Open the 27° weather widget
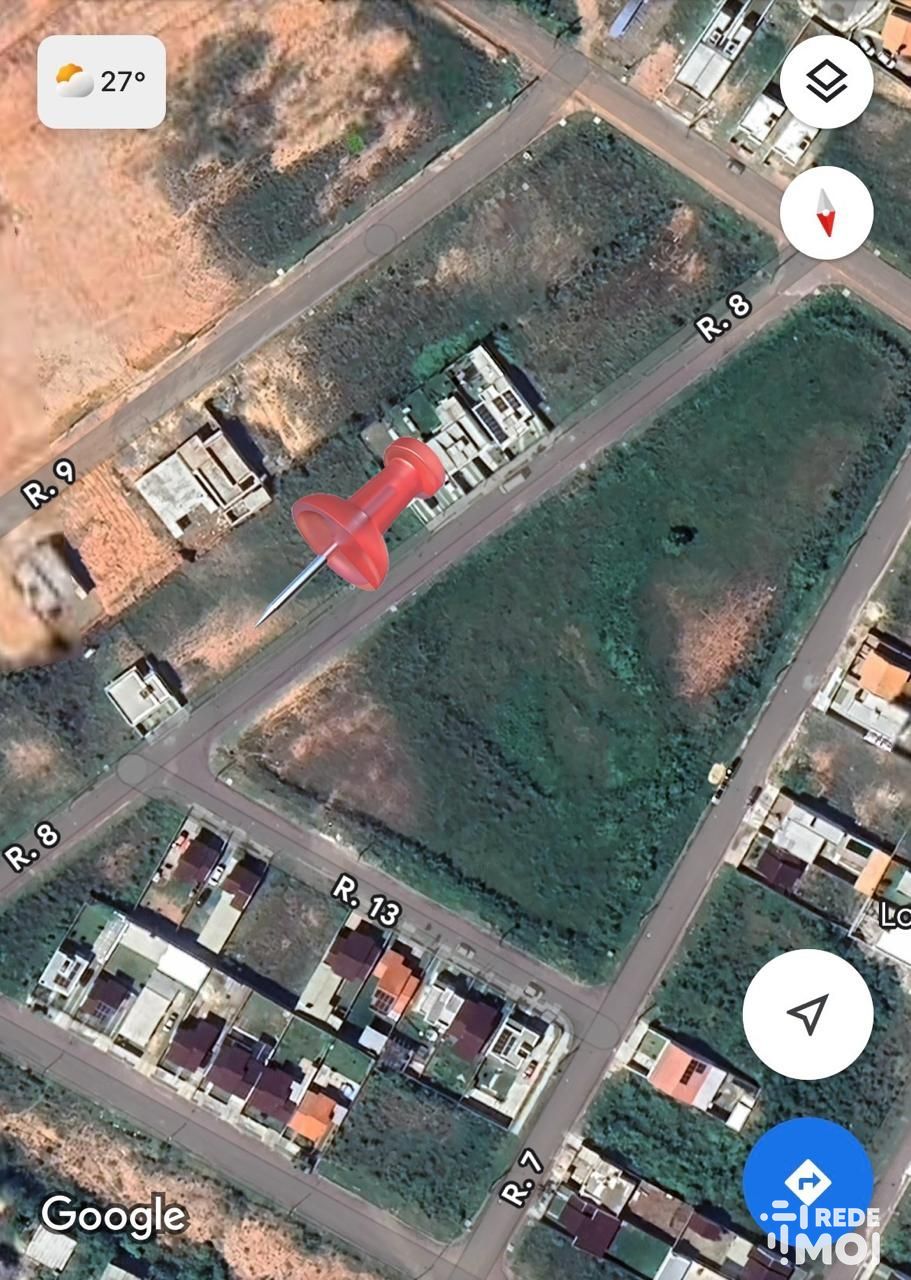The height and width of the screenshot is (1280, 911). click(101, 82)
